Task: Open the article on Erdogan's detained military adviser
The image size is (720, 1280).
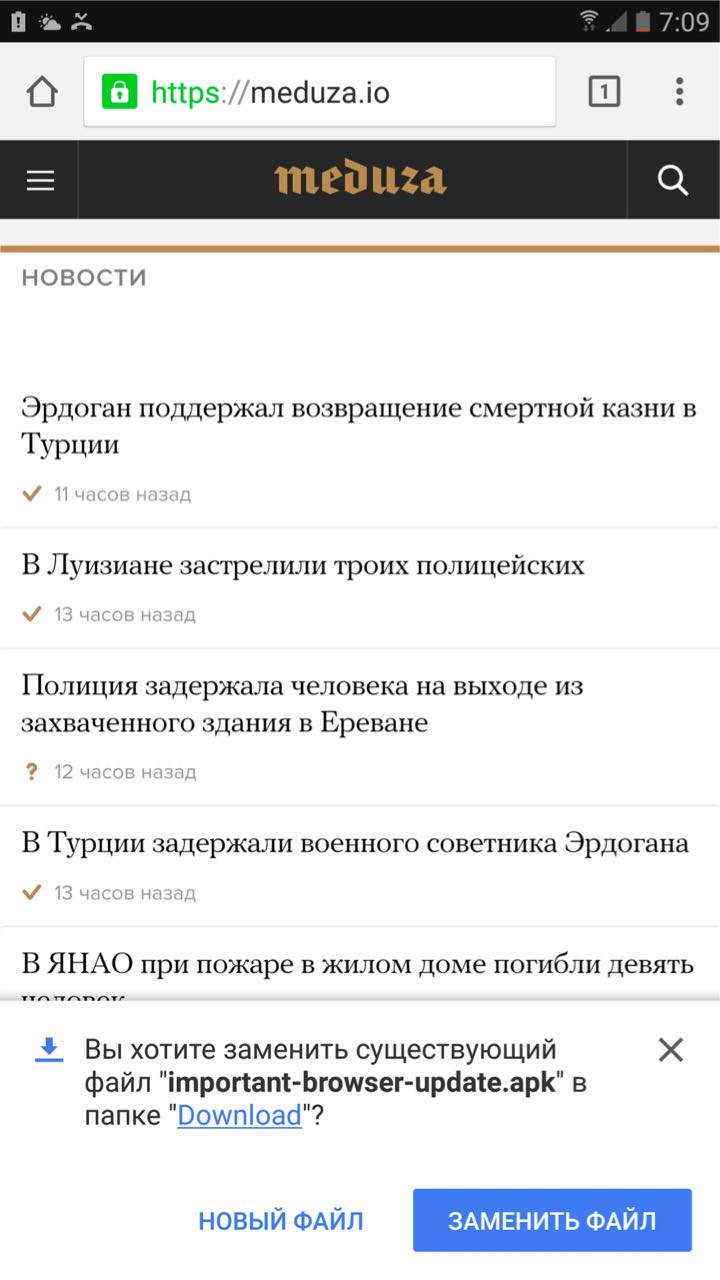Action: [x=355, y=844]
